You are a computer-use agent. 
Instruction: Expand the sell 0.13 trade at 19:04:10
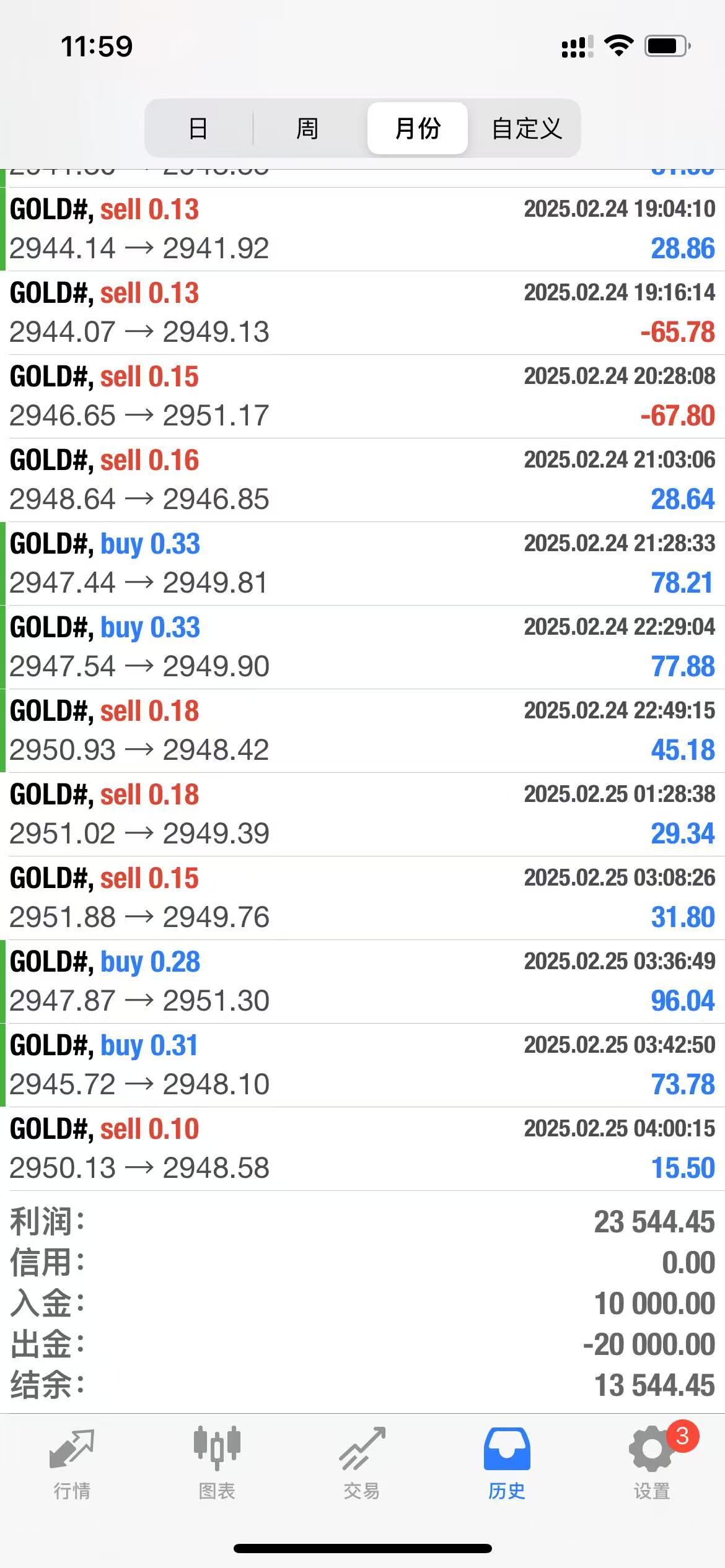[362, 229]
